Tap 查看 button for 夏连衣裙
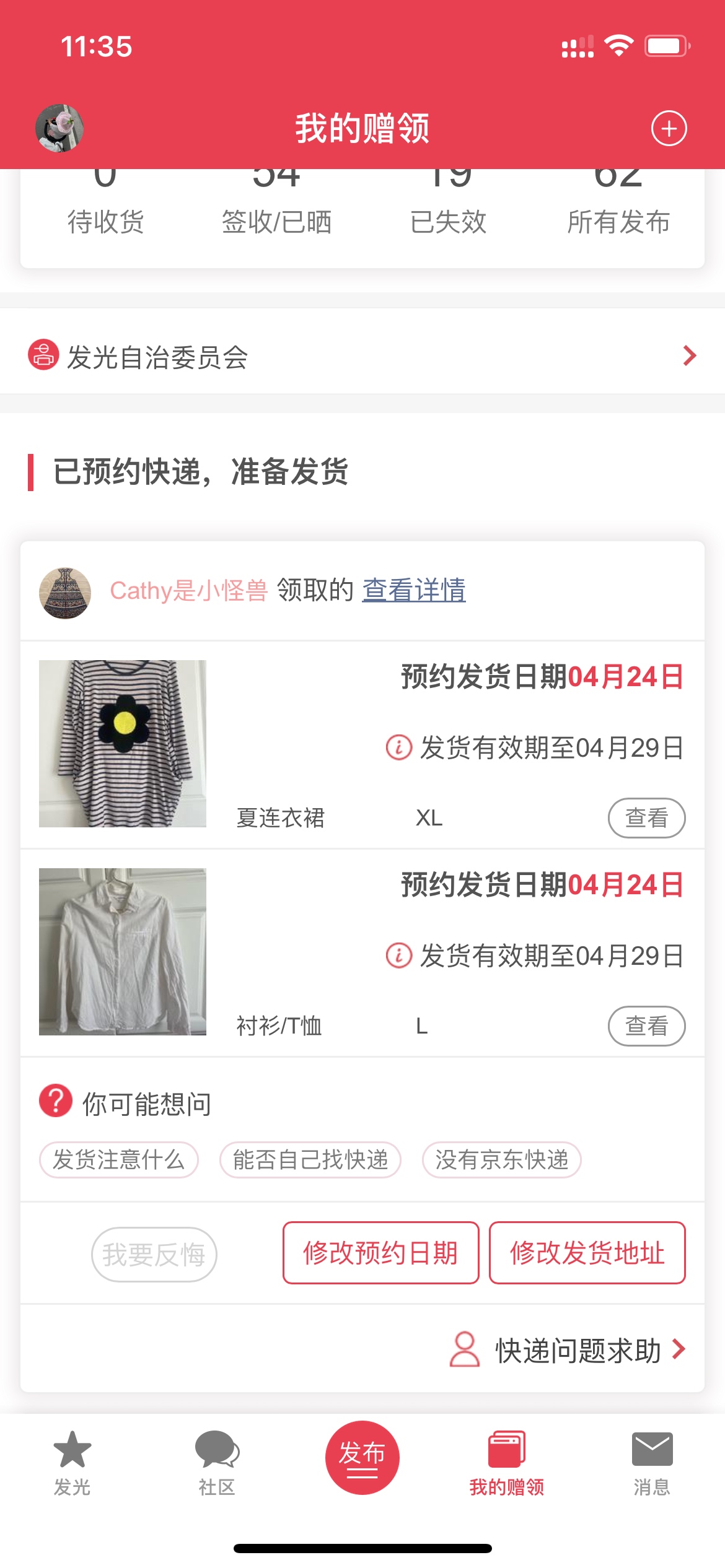This screenshot has width=725, height=1568. click(x=646, y=818)
